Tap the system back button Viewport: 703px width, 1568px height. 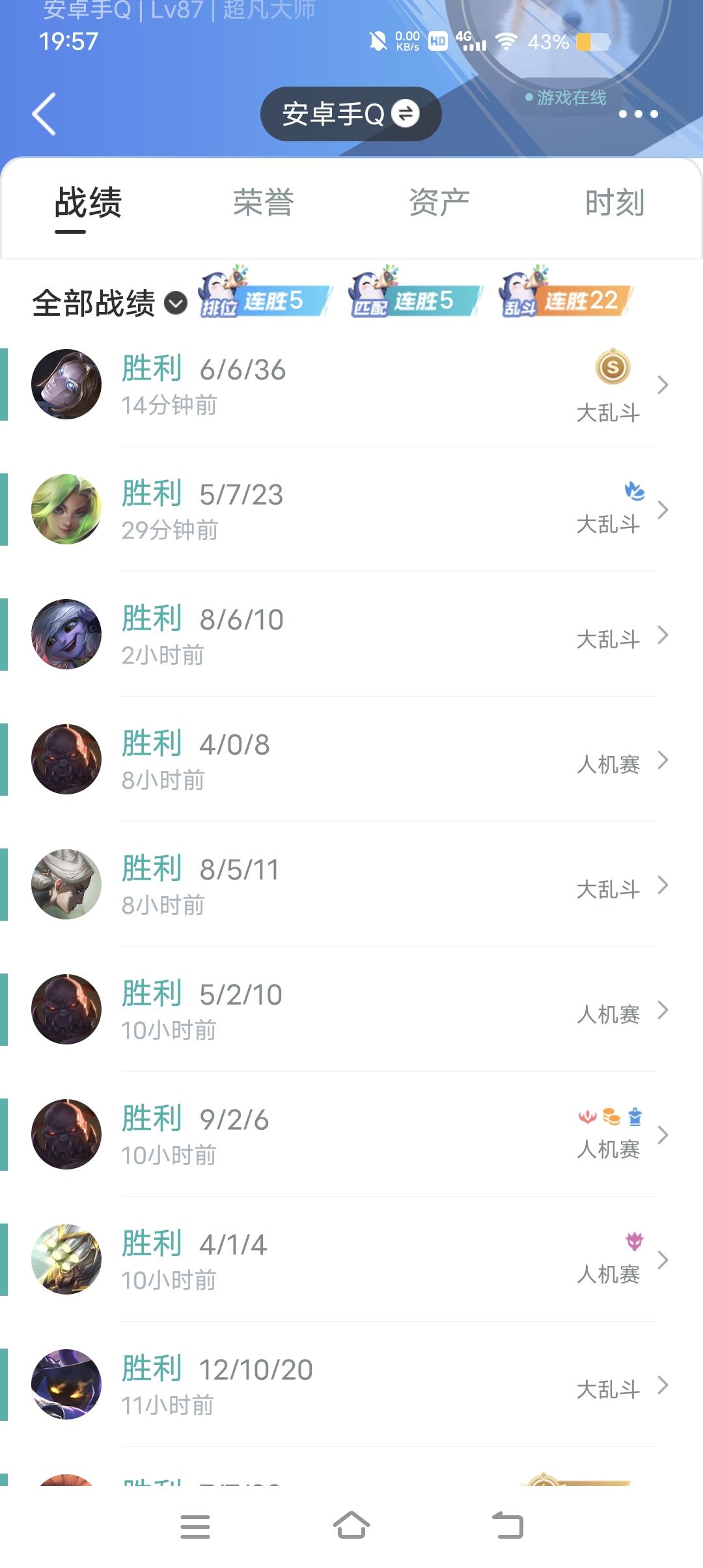tap(508, 1526)
